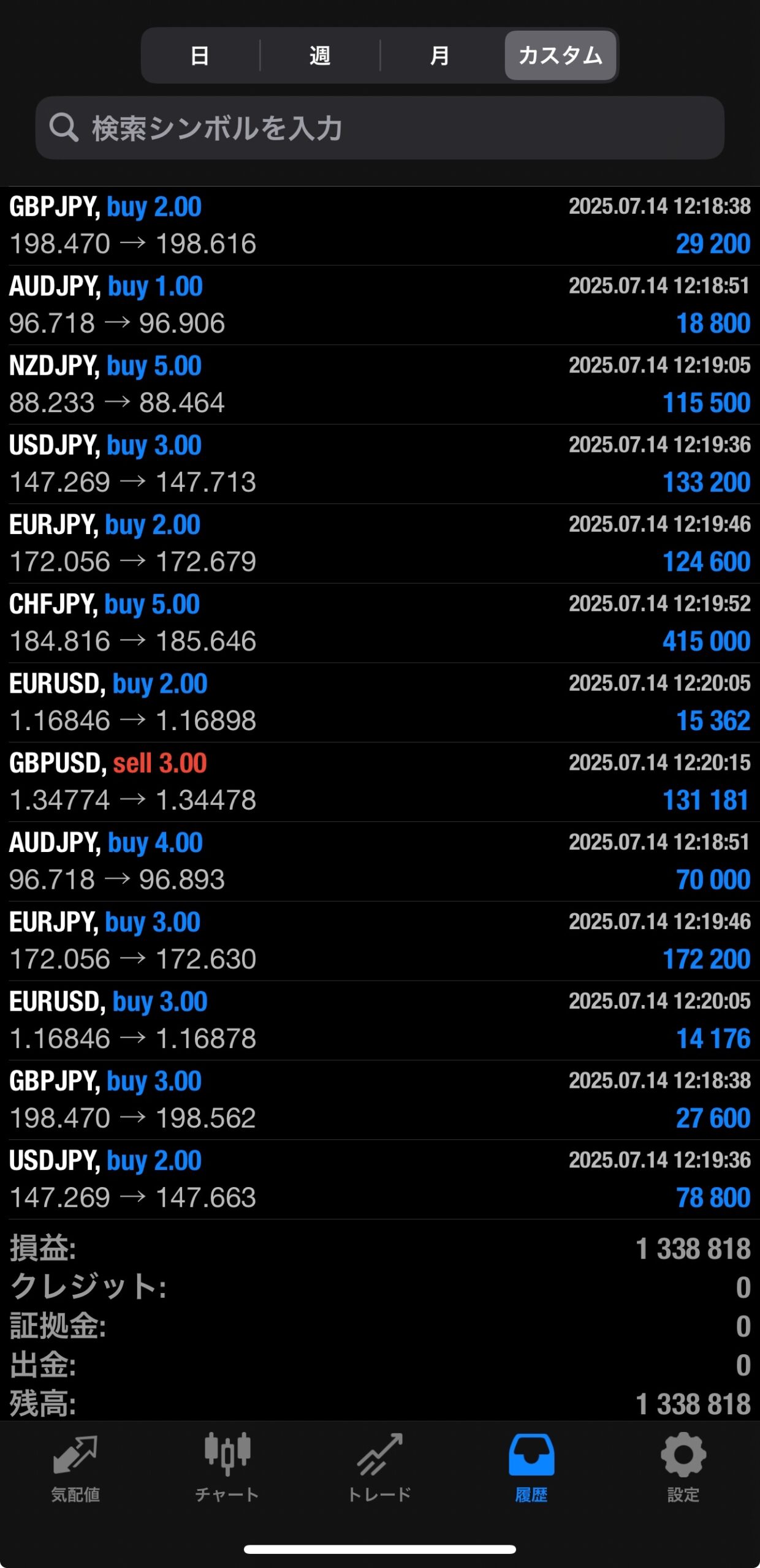Switch to the 日 (day) period
The height and width of the screenshot is (1568, 760).
(200, 56)
